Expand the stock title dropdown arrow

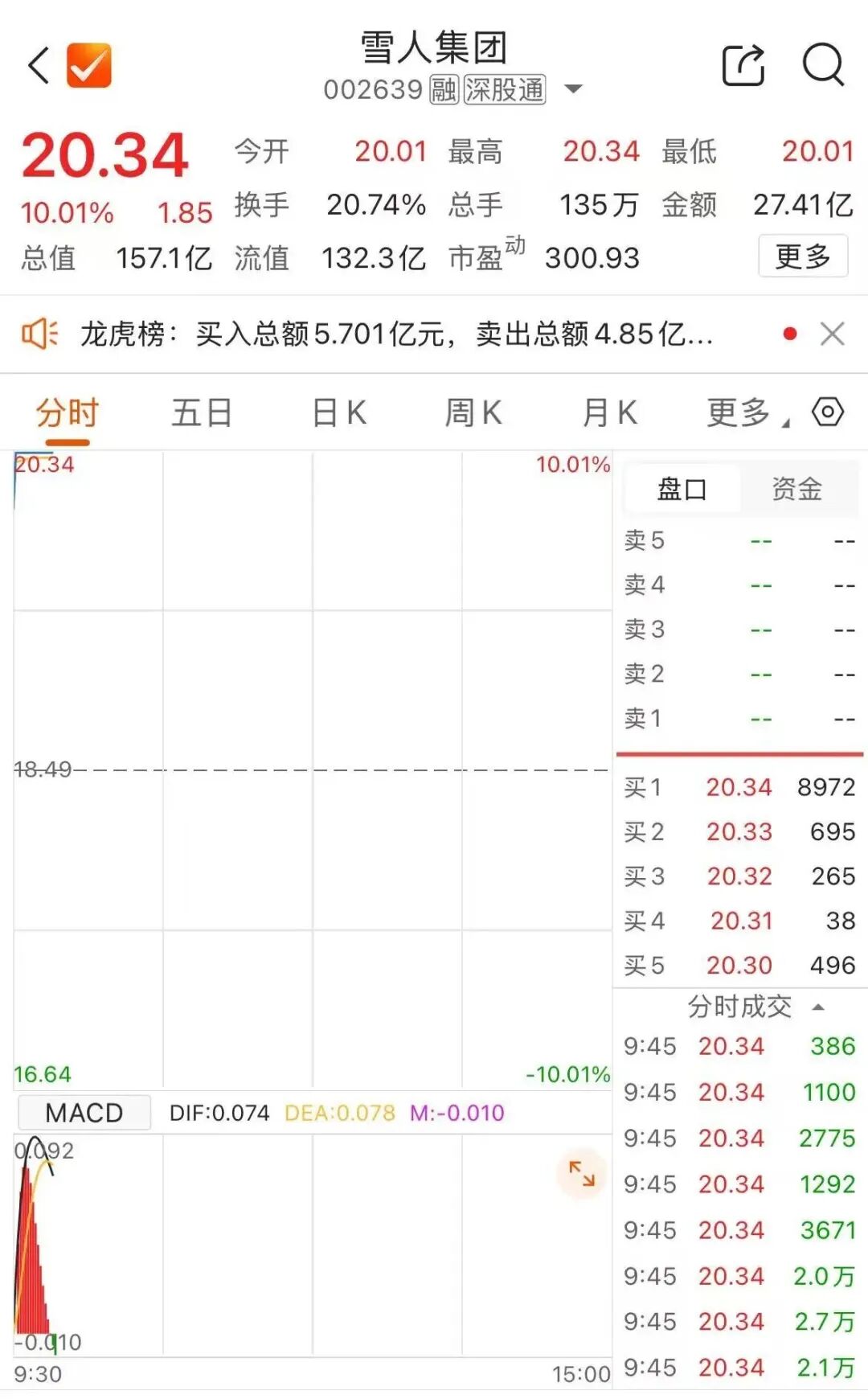coord(573,89)
